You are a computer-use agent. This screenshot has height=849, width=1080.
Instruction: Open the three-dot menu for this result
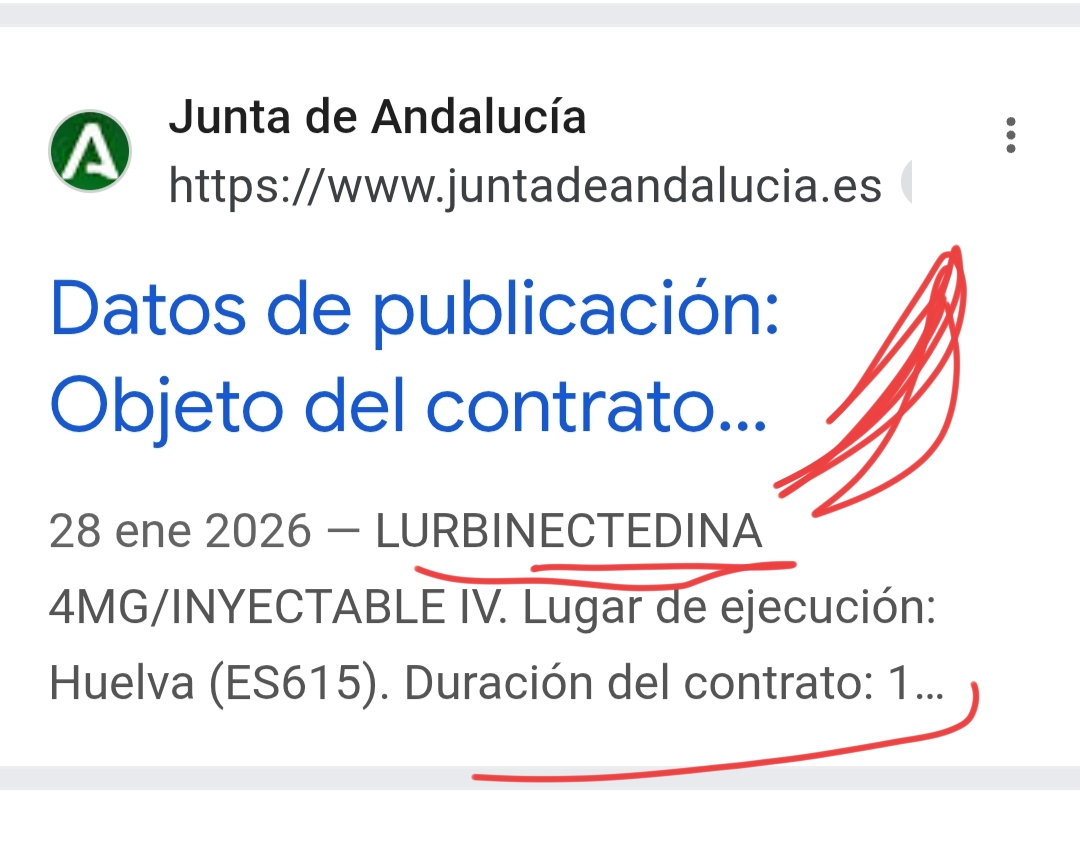click(x=1011, y=136)
